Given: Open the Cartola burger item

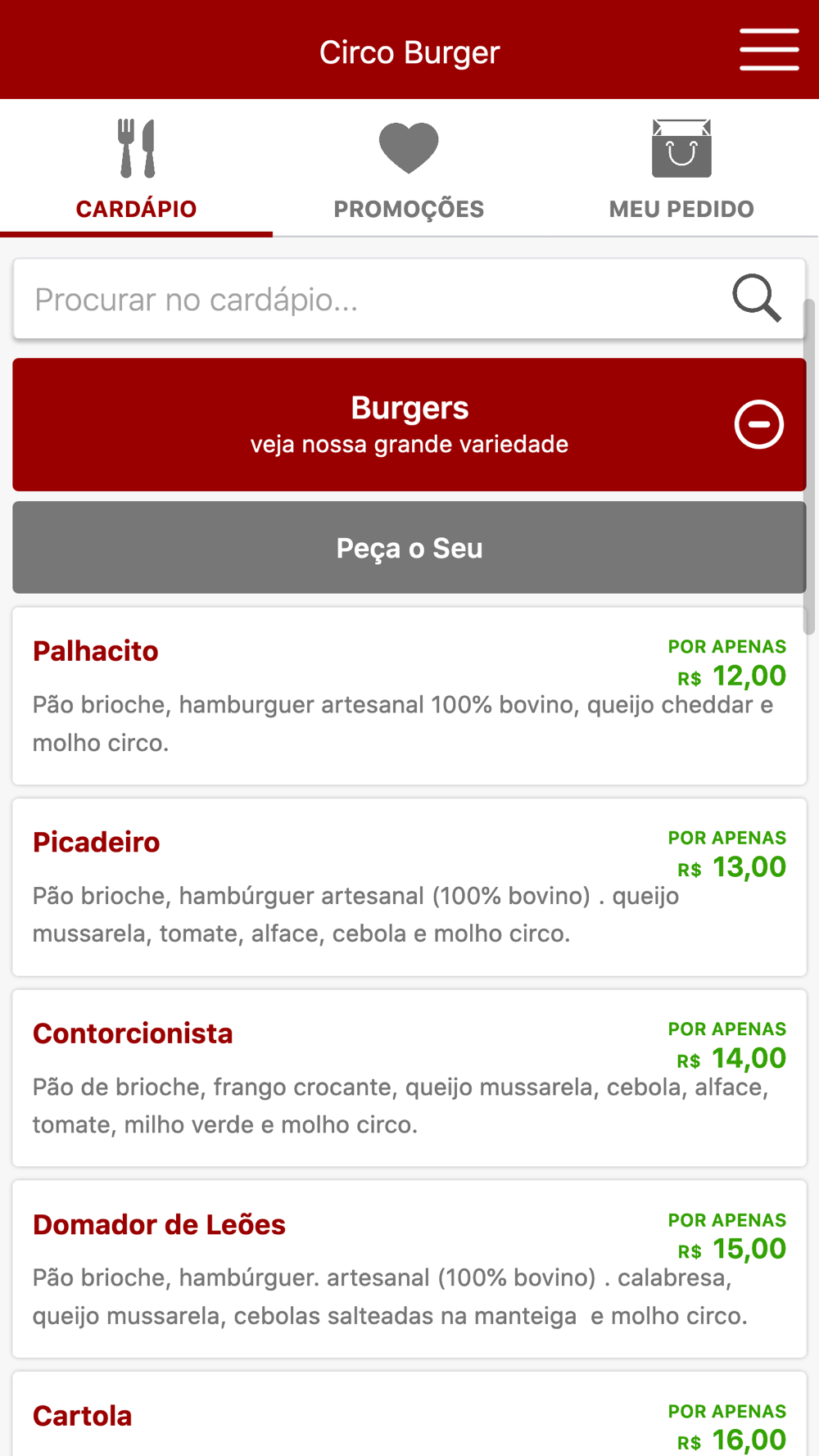Looking at the screenshot, I should 409,1414.
